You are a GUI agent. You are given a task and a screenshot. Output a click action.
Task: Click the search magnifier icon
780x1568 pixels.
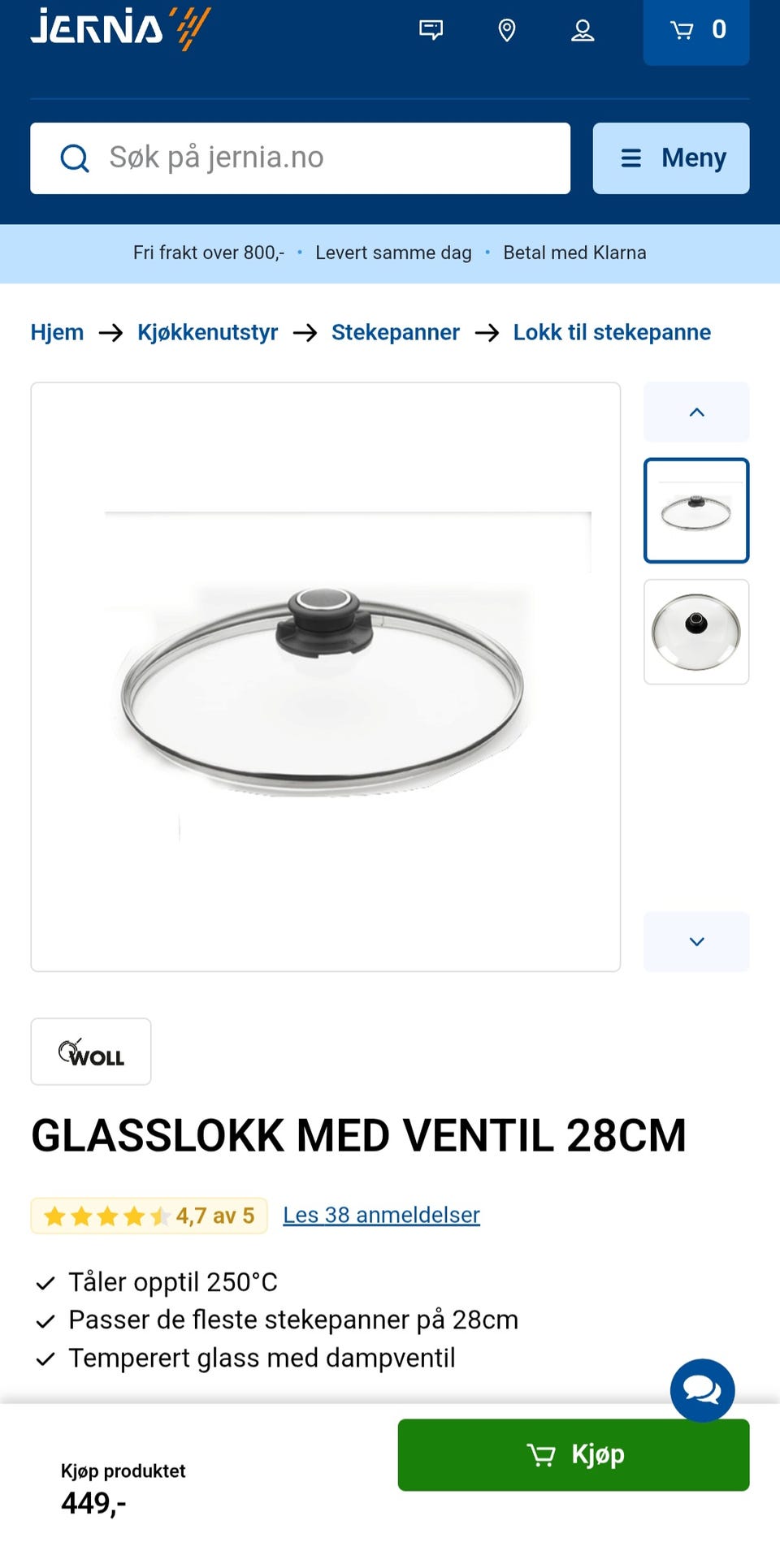click(x=75, y=158)
